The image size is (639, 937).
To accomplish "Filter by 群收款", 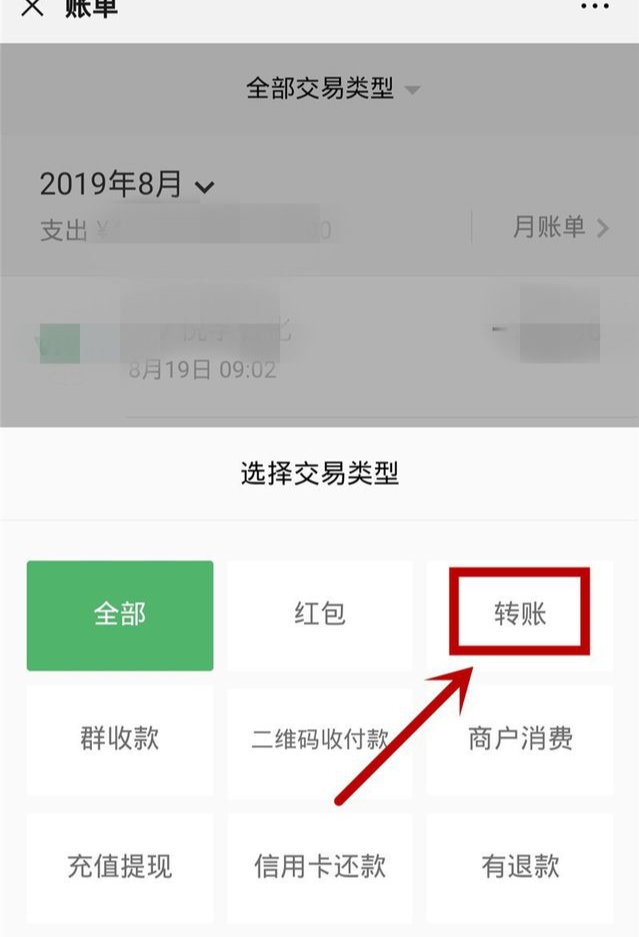I will tap(120, 740).
